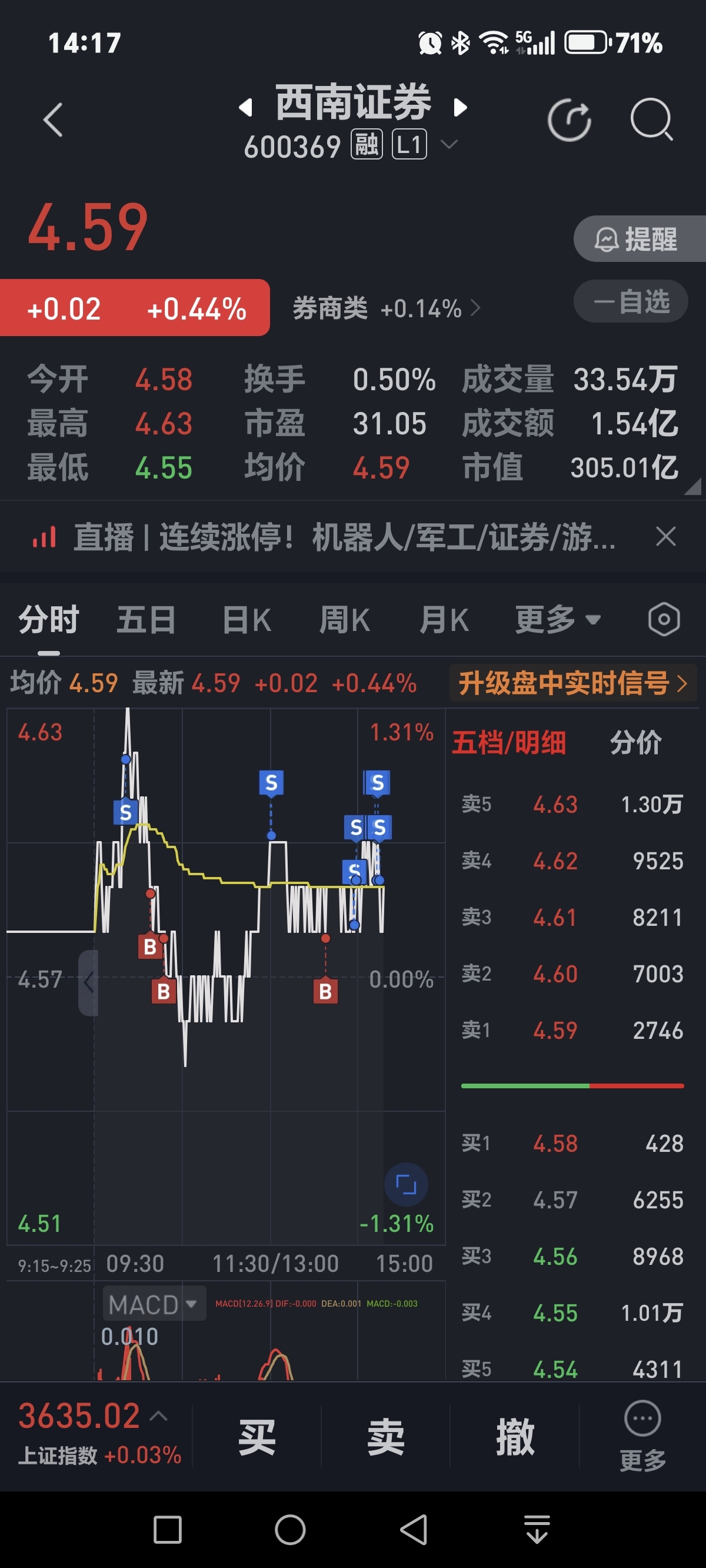Refresh the stock quote data
This screenshot has height=1568, width=706.
coord(569,119)
